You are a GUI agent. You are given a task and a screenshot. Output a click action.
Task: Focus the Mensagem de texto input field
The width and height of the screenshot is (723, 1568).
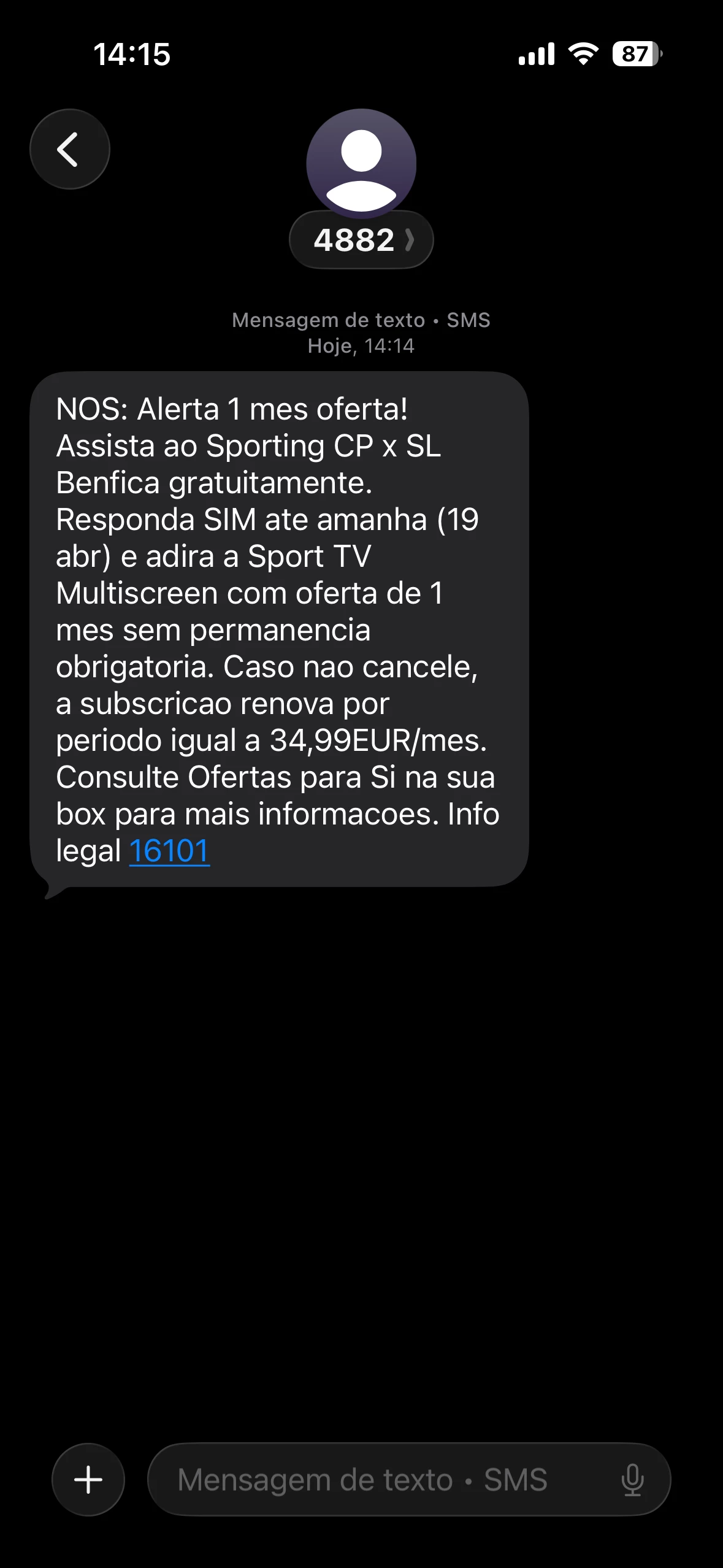click(x=380, y=1479)
